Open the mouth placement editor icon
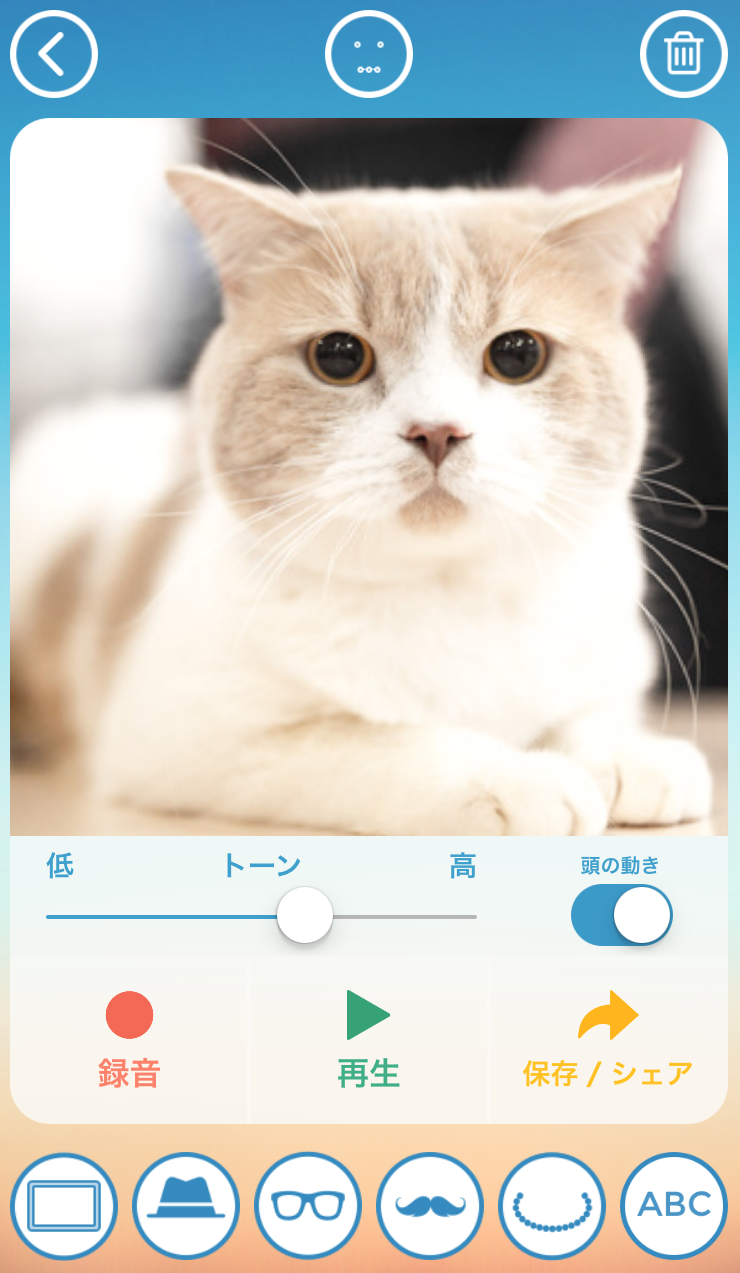740x1273 pixels. 368,54
